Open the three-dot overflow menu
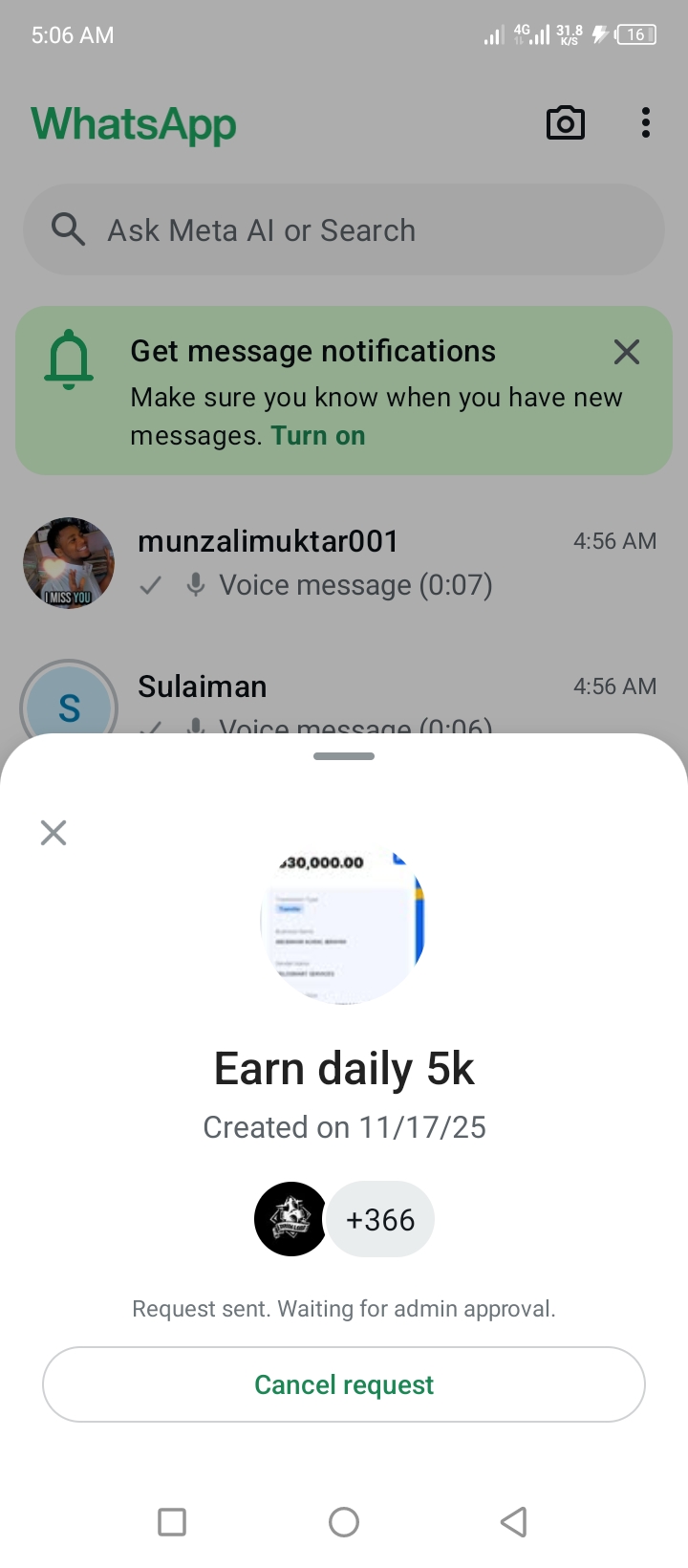The image size is (688, 1568). [x=646, y=123]
